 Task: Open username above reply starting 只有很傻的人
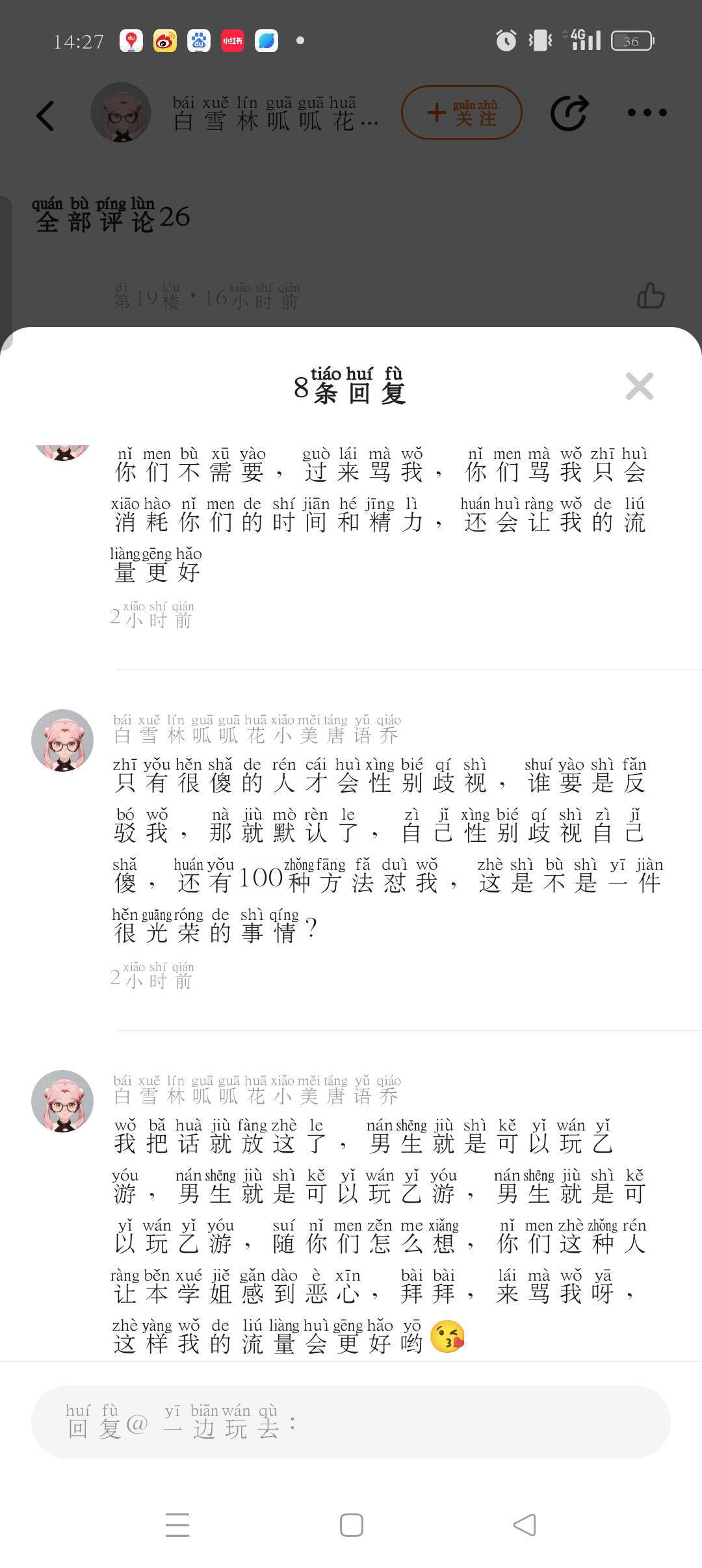click(x=257, y=729)
